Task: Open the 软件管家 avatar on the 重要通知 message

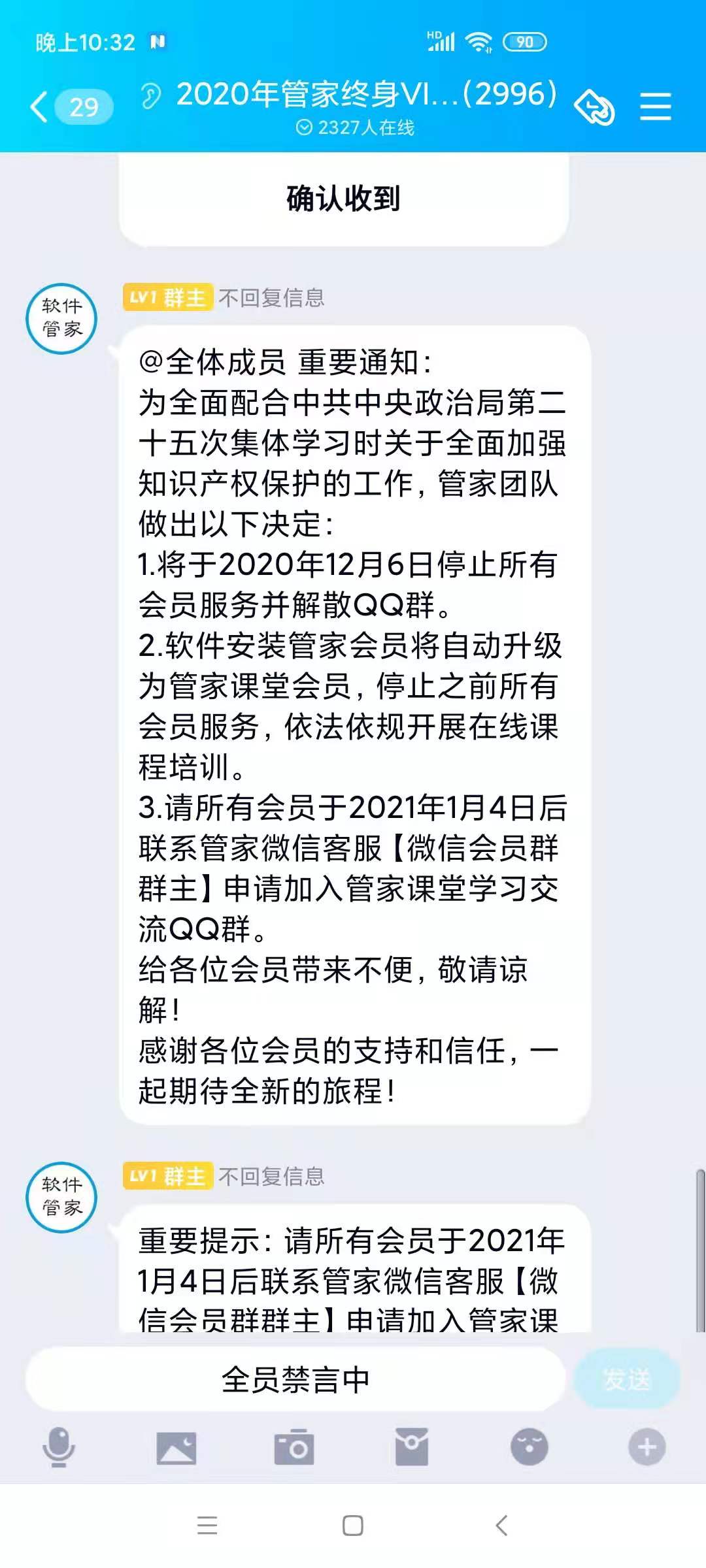Action: click(x=61, y=319)
